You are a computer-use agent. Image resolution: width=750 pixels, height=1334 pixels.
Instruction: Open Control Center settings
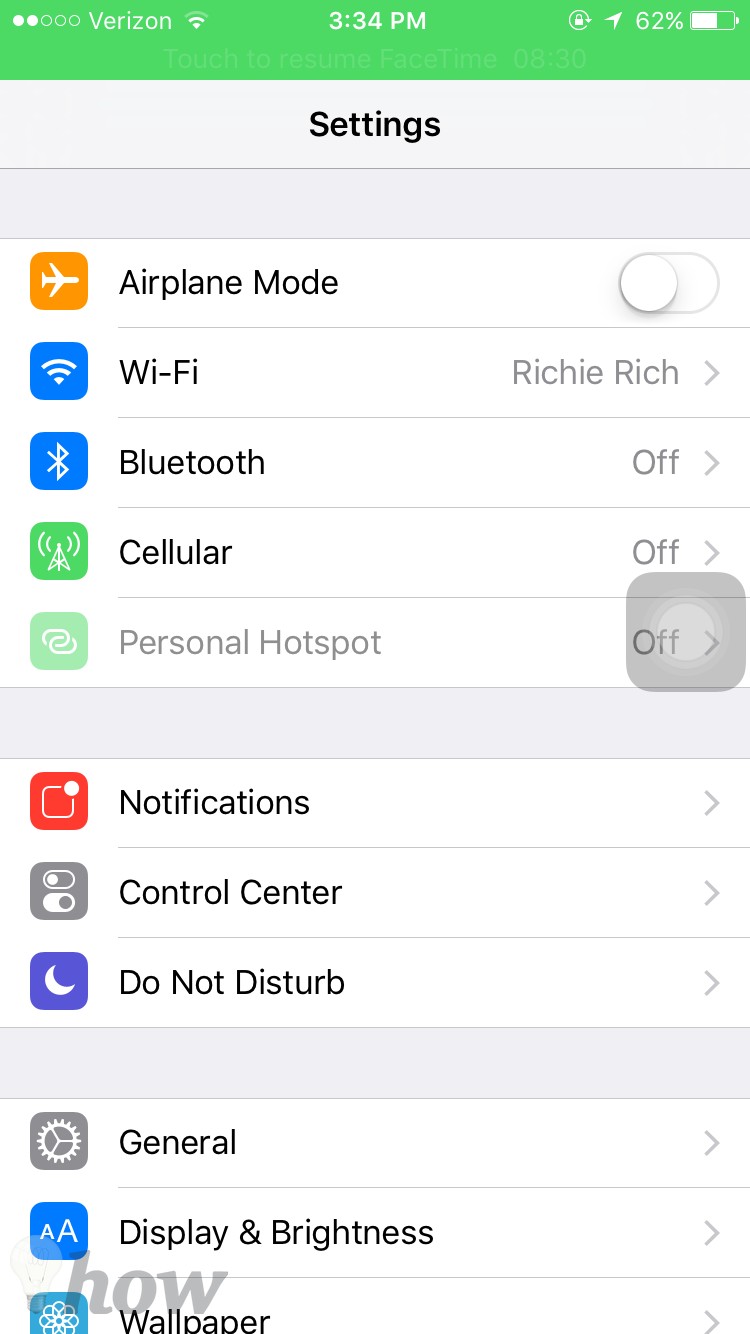pos(375,893)
